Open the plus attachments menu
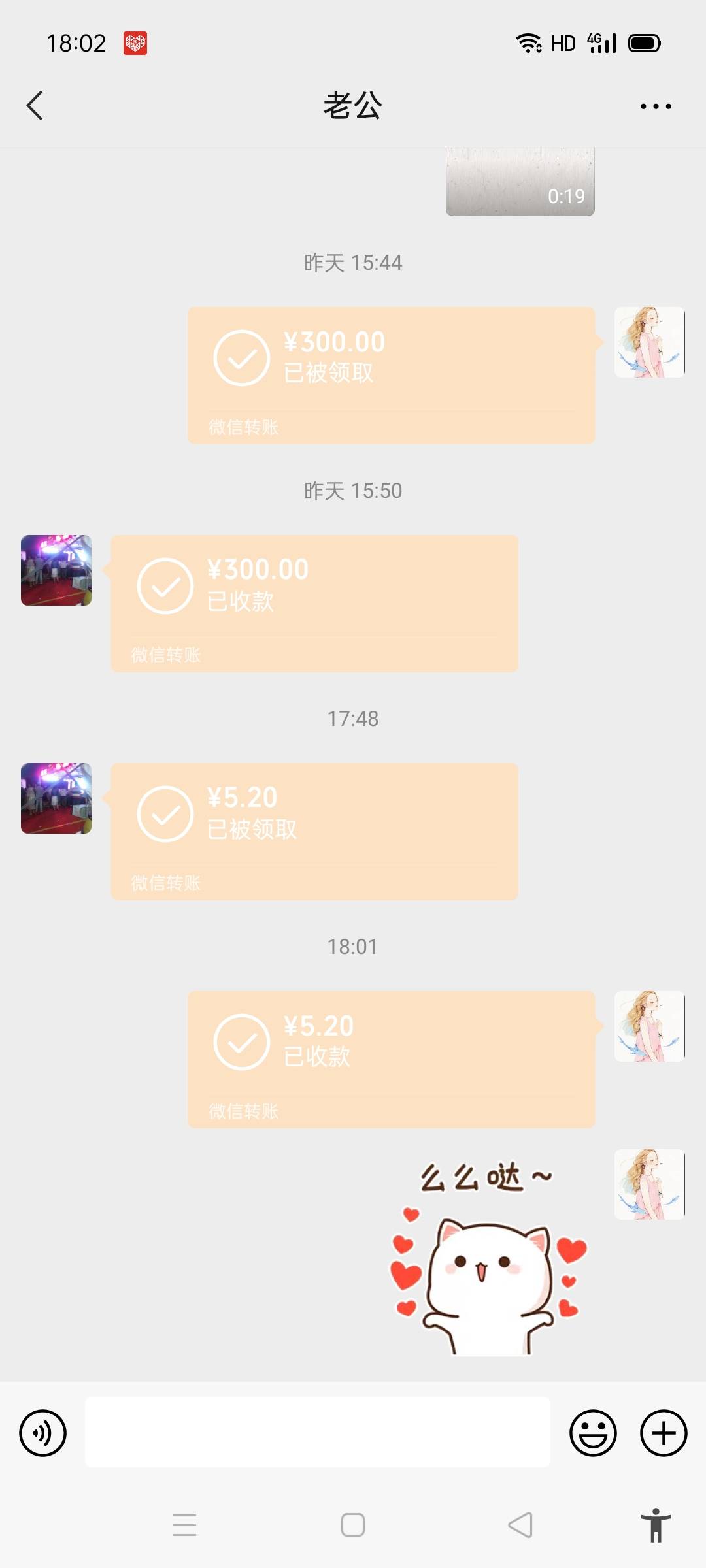This screenshot has width=706, height=1568. pos(663,1433)
